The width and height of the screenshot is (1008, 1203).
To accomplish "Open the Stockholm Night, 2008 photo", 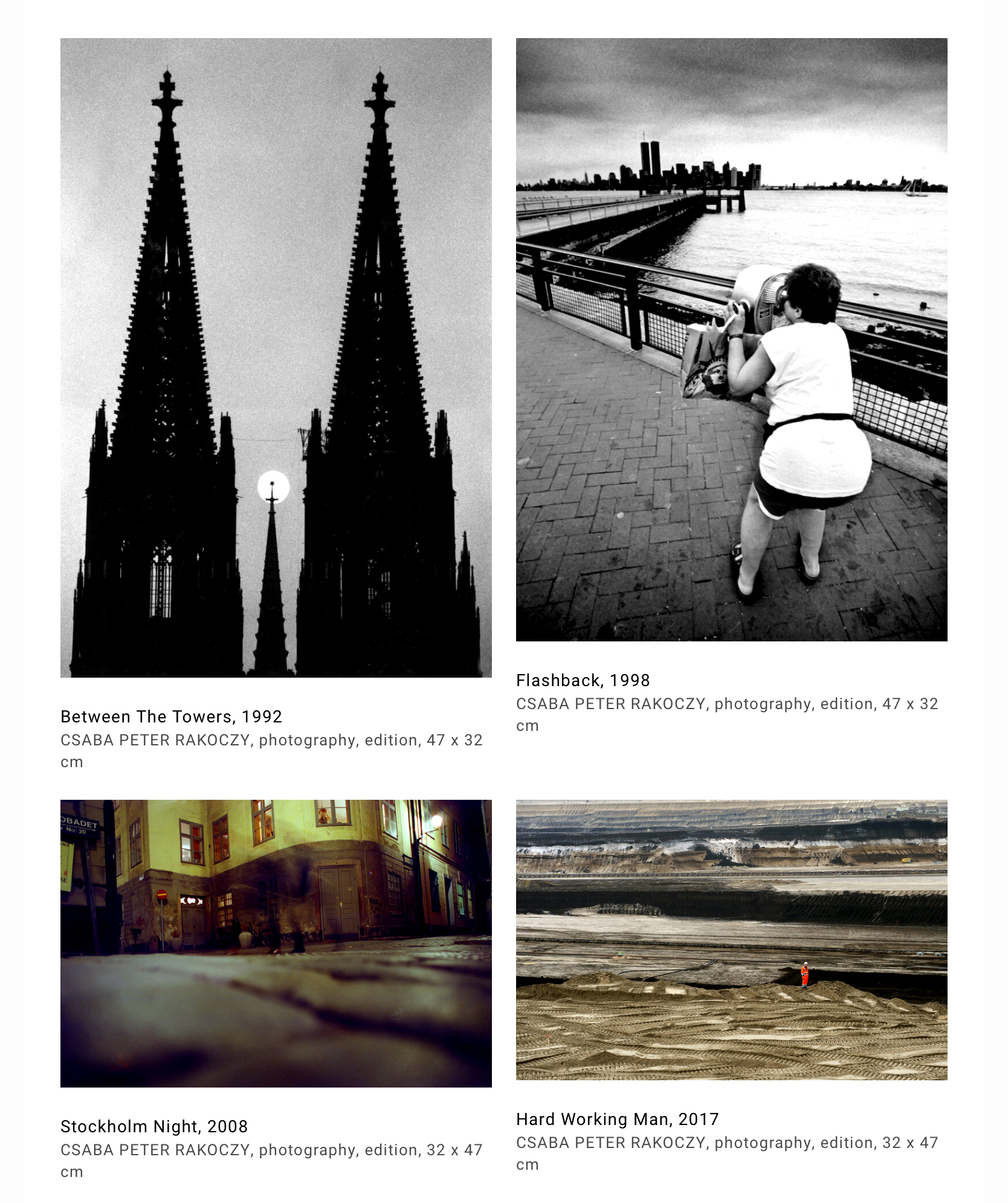I will (x=276, y=943).
